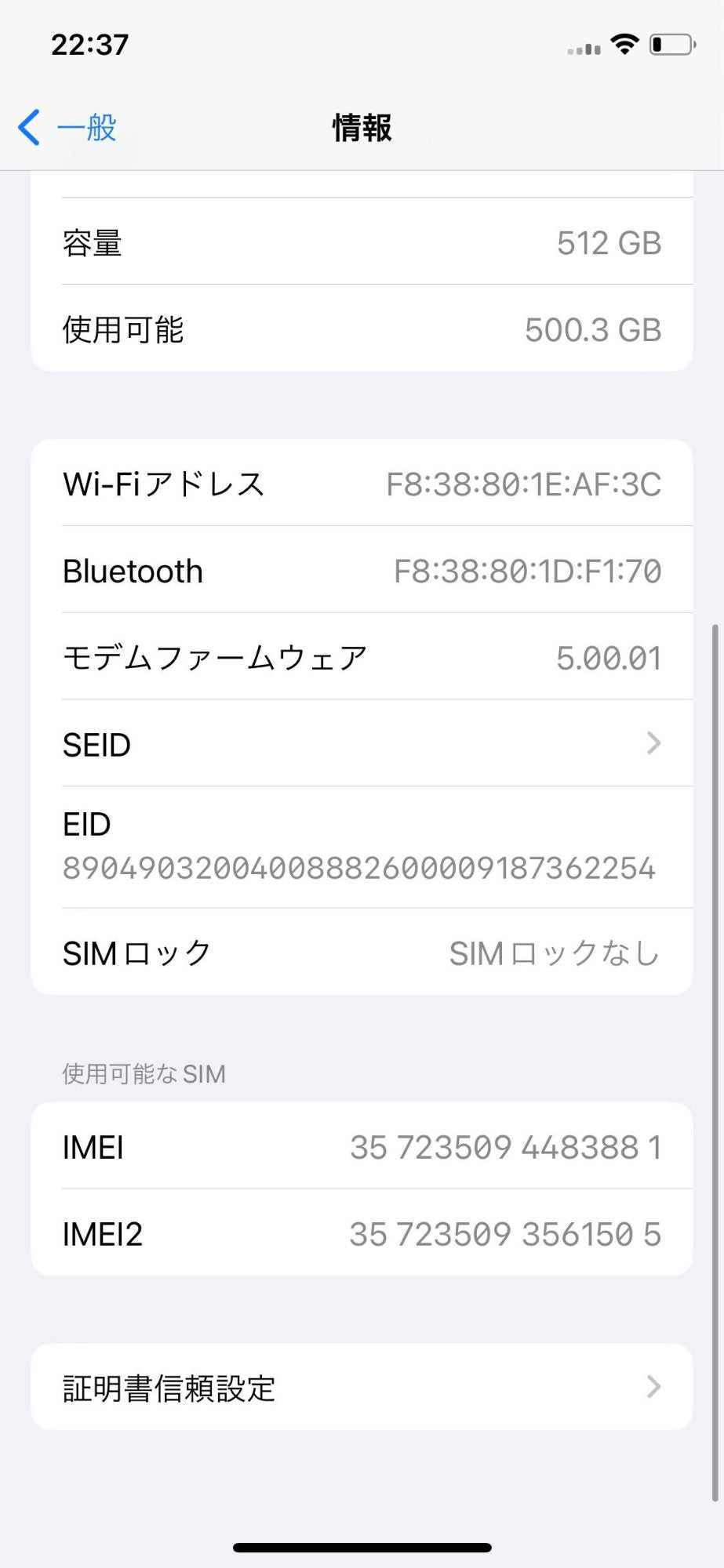Open the 情報 title in navigation bar
This screenshot has width=724, height=1568.
[x=362, y=128]
